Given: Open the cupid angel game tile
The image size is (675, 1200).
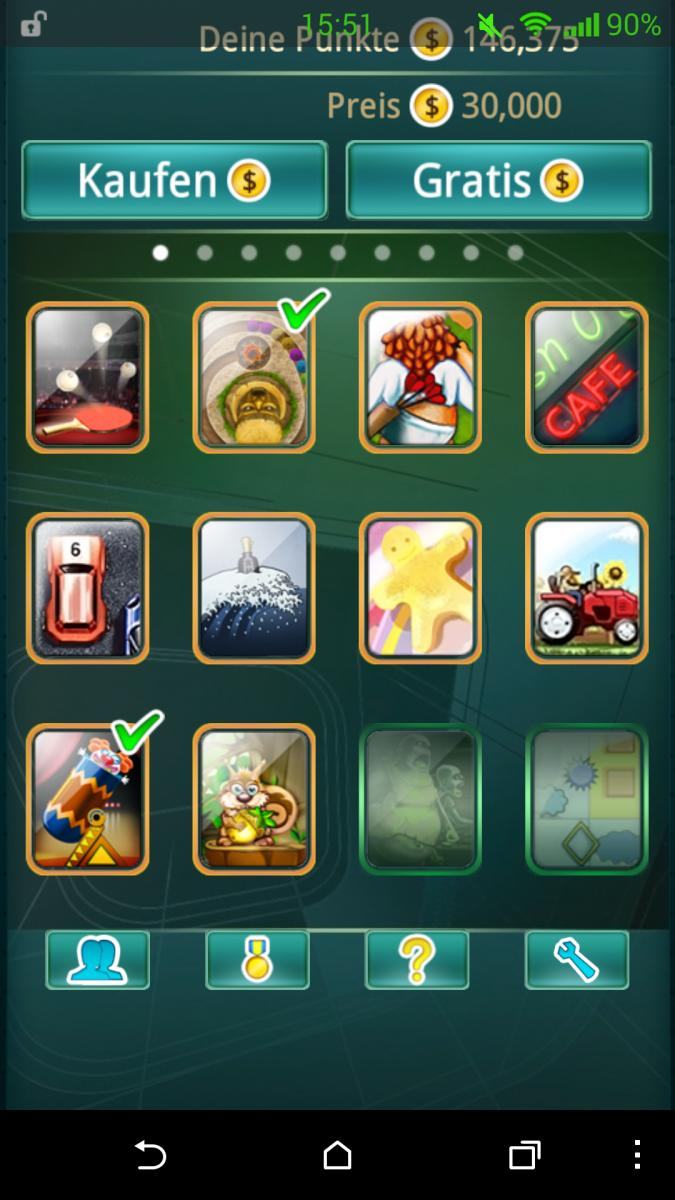Looking at the screenshot, I should pos(420,378).
